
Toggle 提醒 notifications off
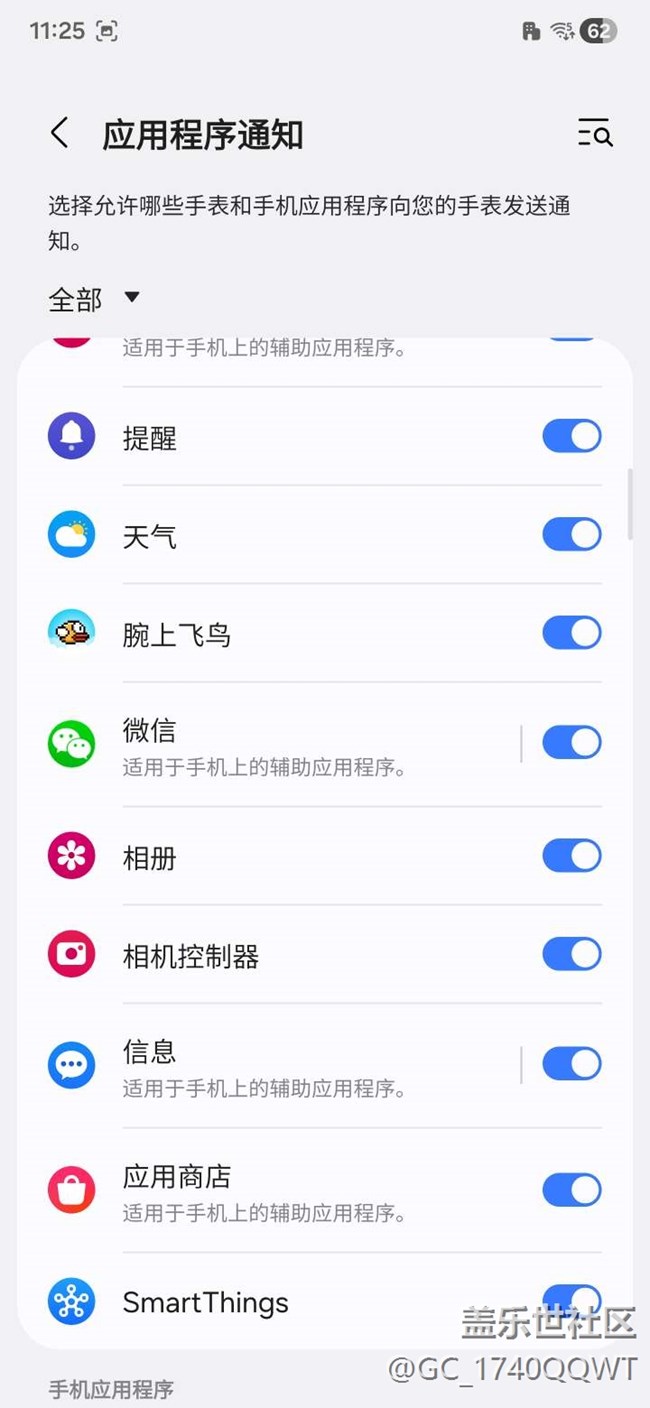click(x=572, y=437)
